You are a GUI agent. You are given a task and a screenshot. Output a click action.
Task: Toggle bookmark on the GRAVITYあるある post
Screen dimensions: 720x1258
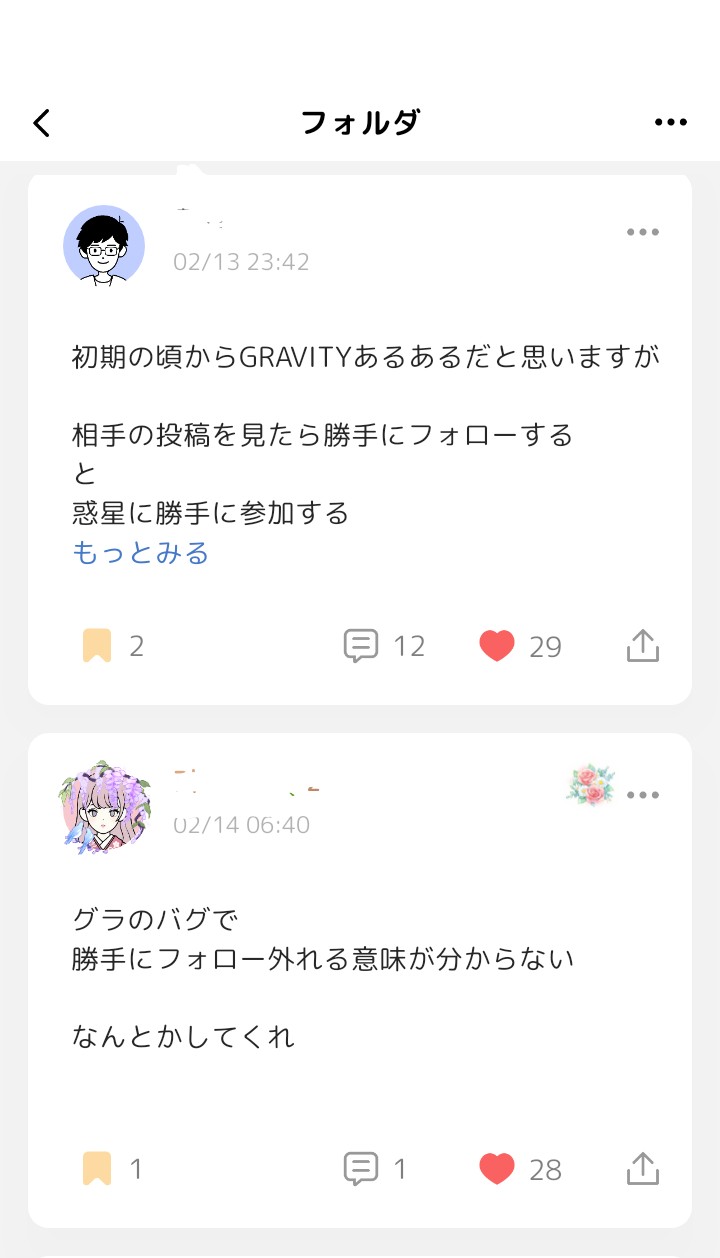point(97,646)
